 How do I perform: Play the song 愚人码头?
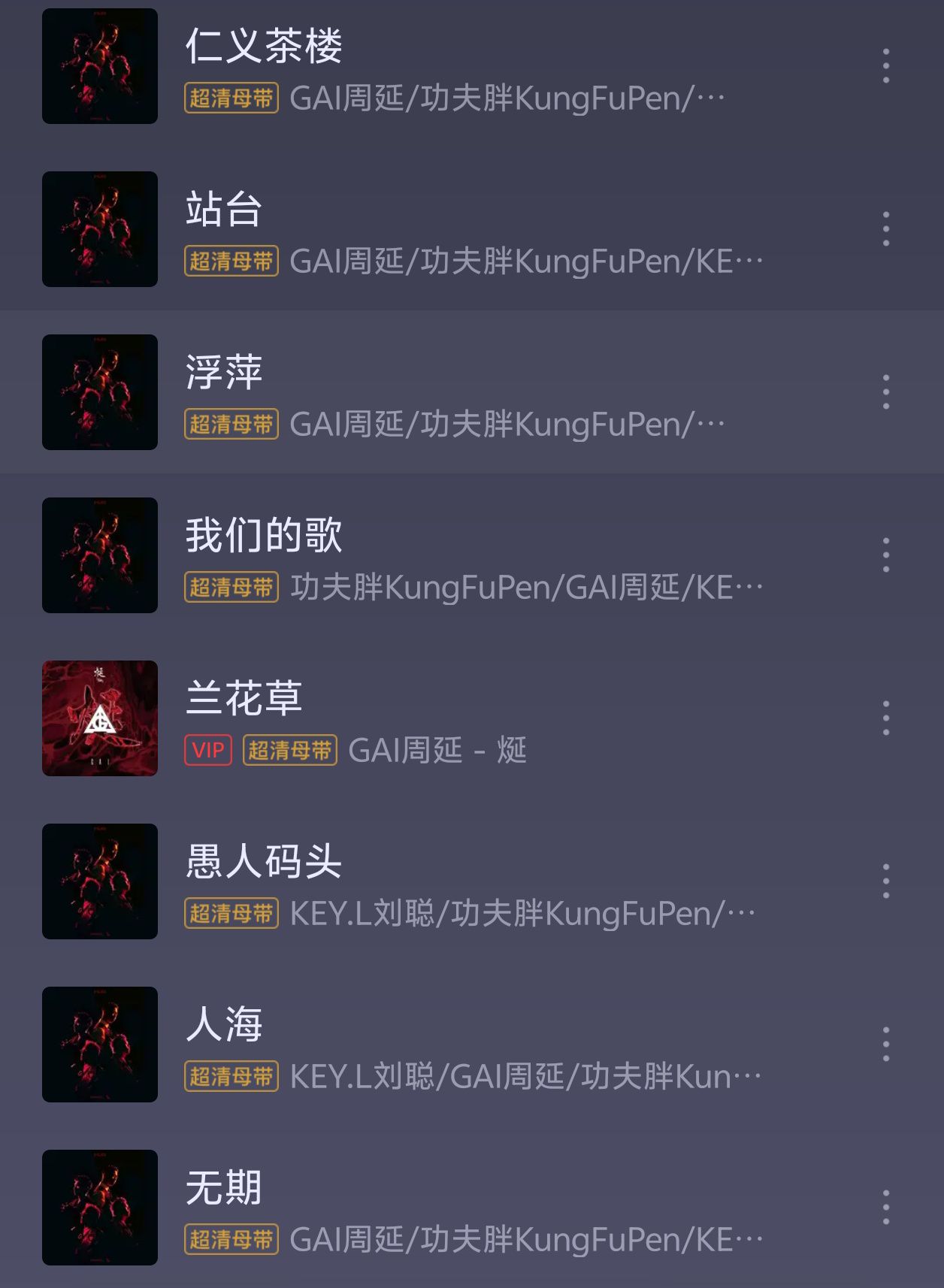(263, 862)
